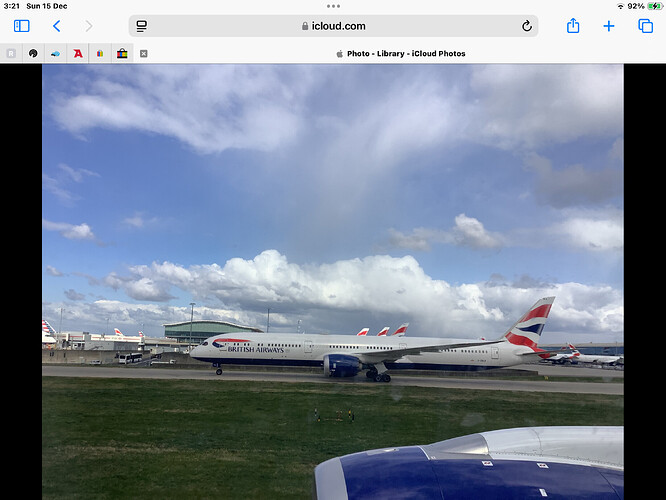Open the page menu in the address bar
This screenshot has width=666, height=500.
pyautogui.click(x=142, y=26)
